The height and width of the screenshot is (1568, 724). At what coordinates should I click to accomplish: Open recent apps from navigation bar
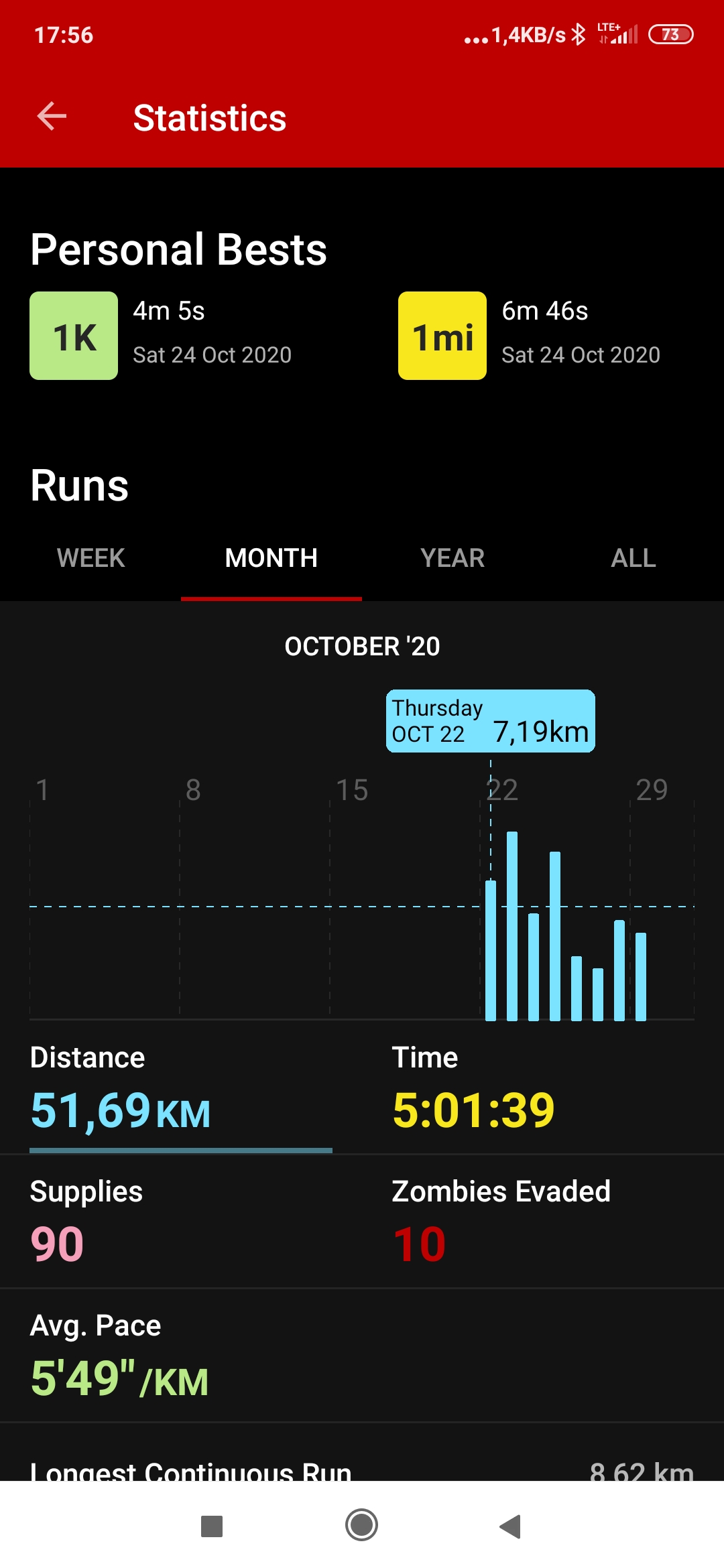pyautogui.click(x=212, y=1526)
